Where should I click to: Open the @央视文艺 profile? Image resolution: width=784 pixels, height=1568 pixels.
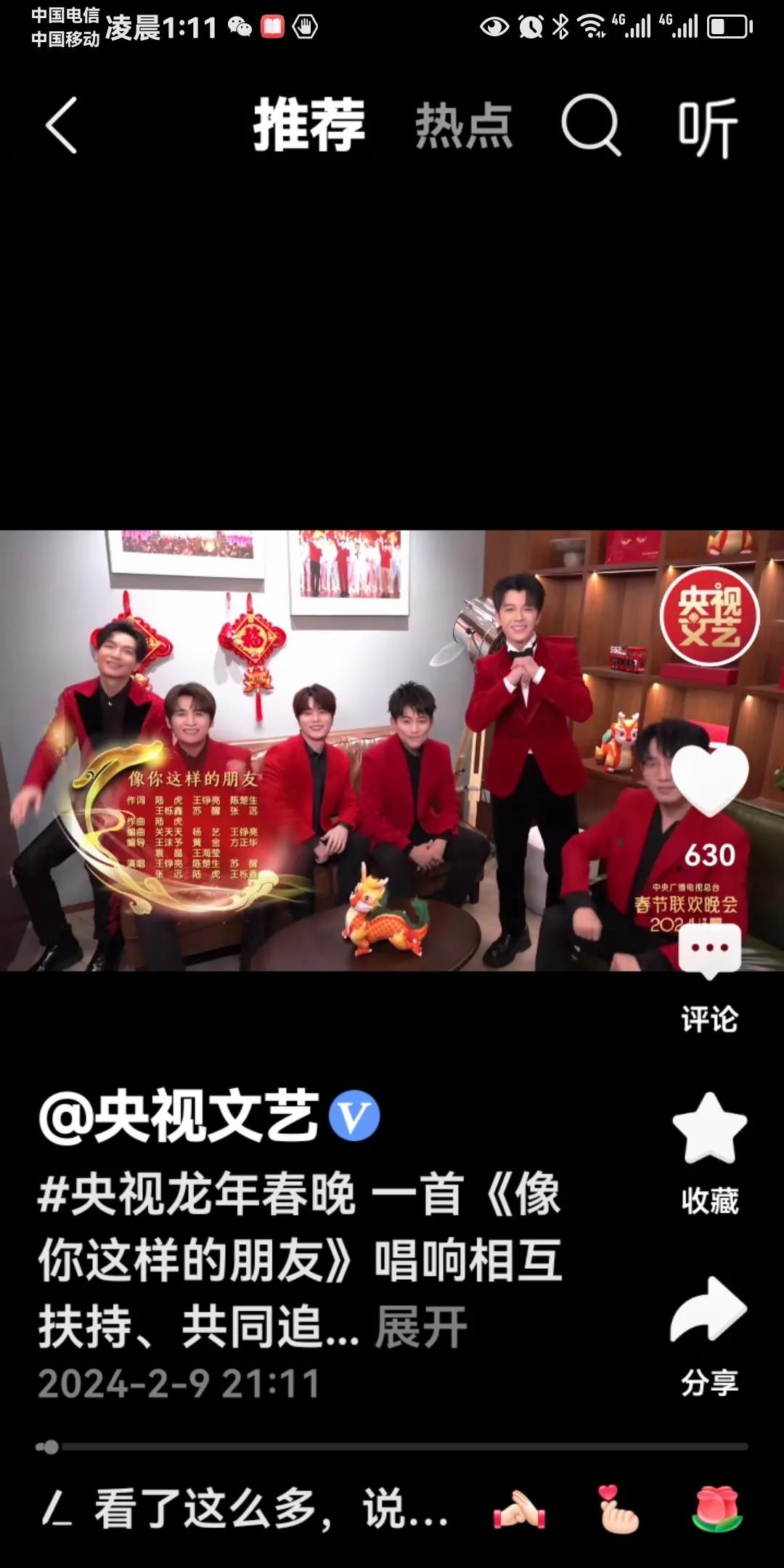179,1116
